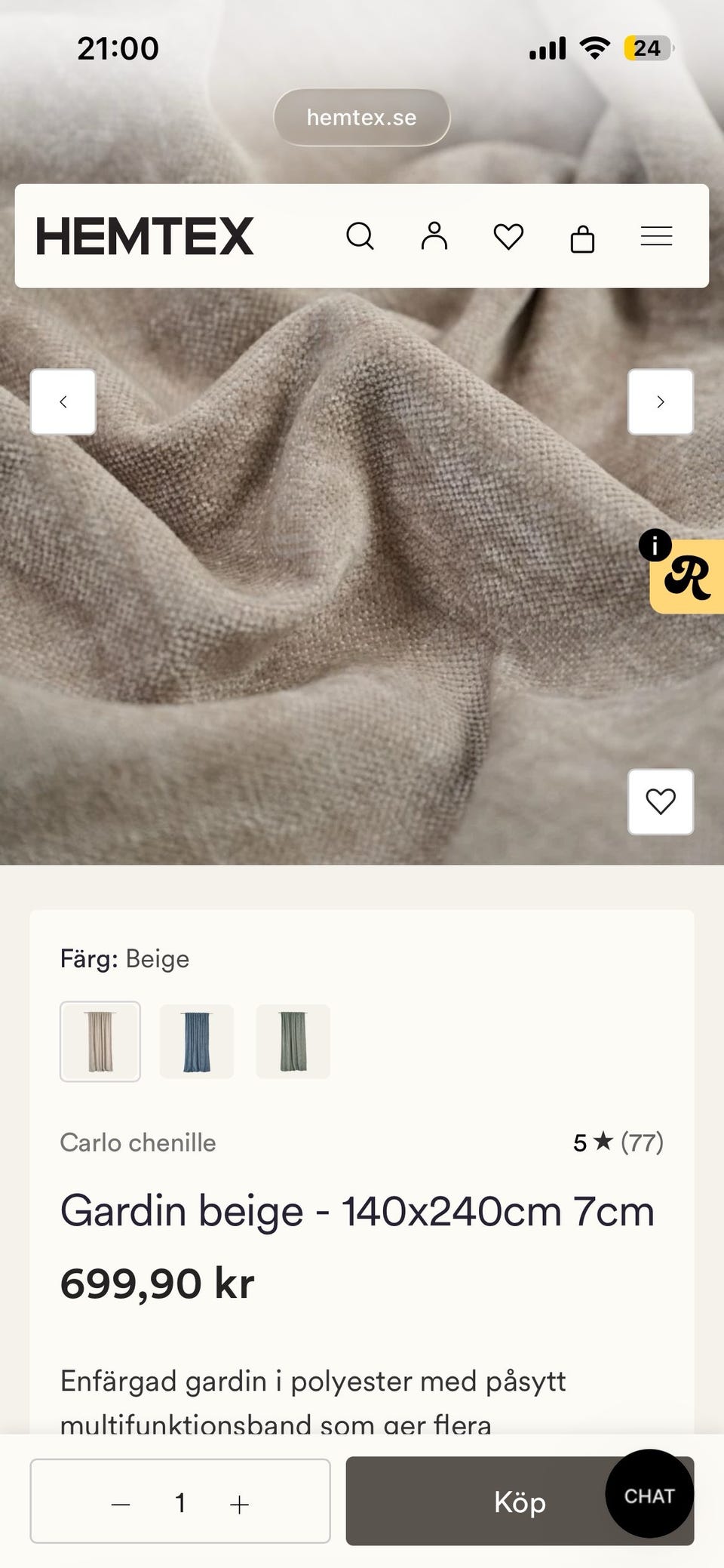Open the yellow R side widget

point(686,576)
